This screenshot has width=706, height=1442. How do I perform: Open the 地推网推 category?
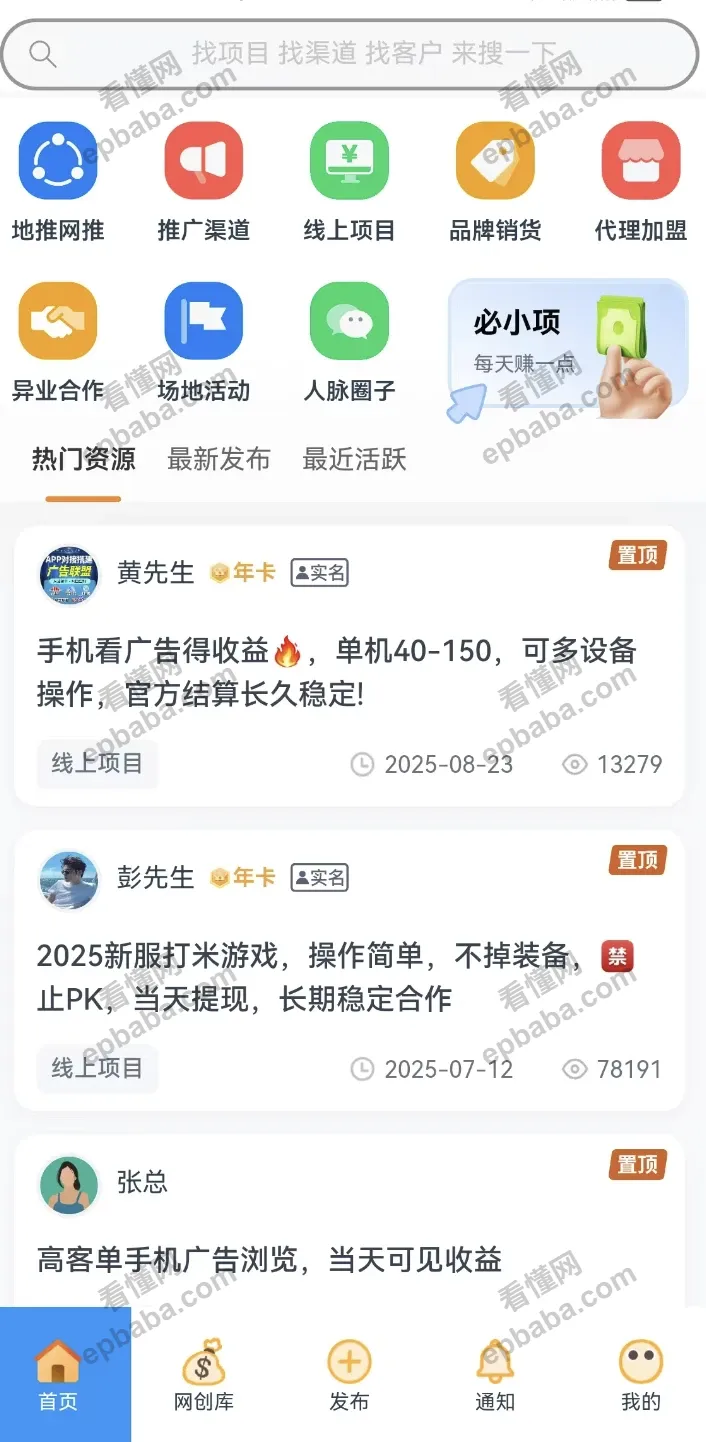[57, 181]
